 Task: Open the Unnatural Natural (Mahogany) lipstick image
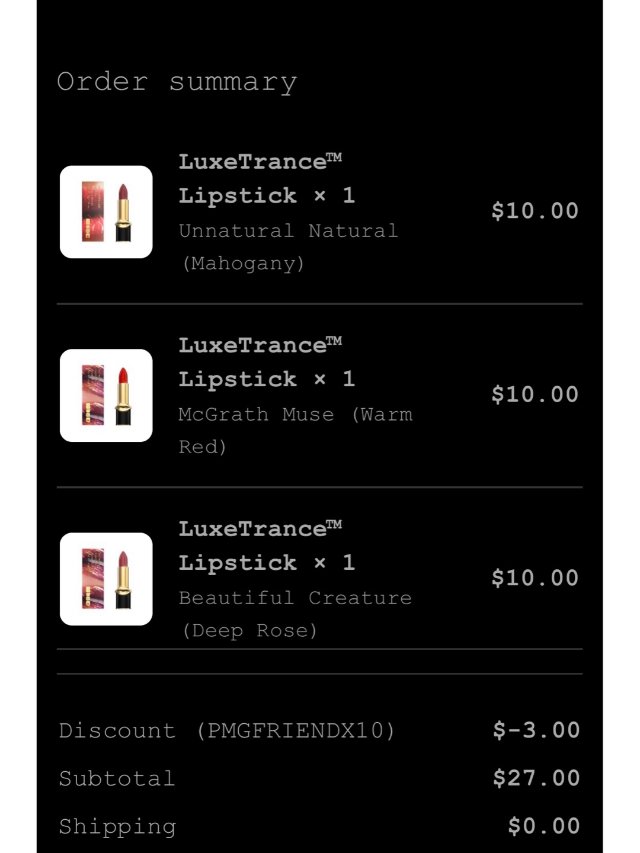click(106, 212)
